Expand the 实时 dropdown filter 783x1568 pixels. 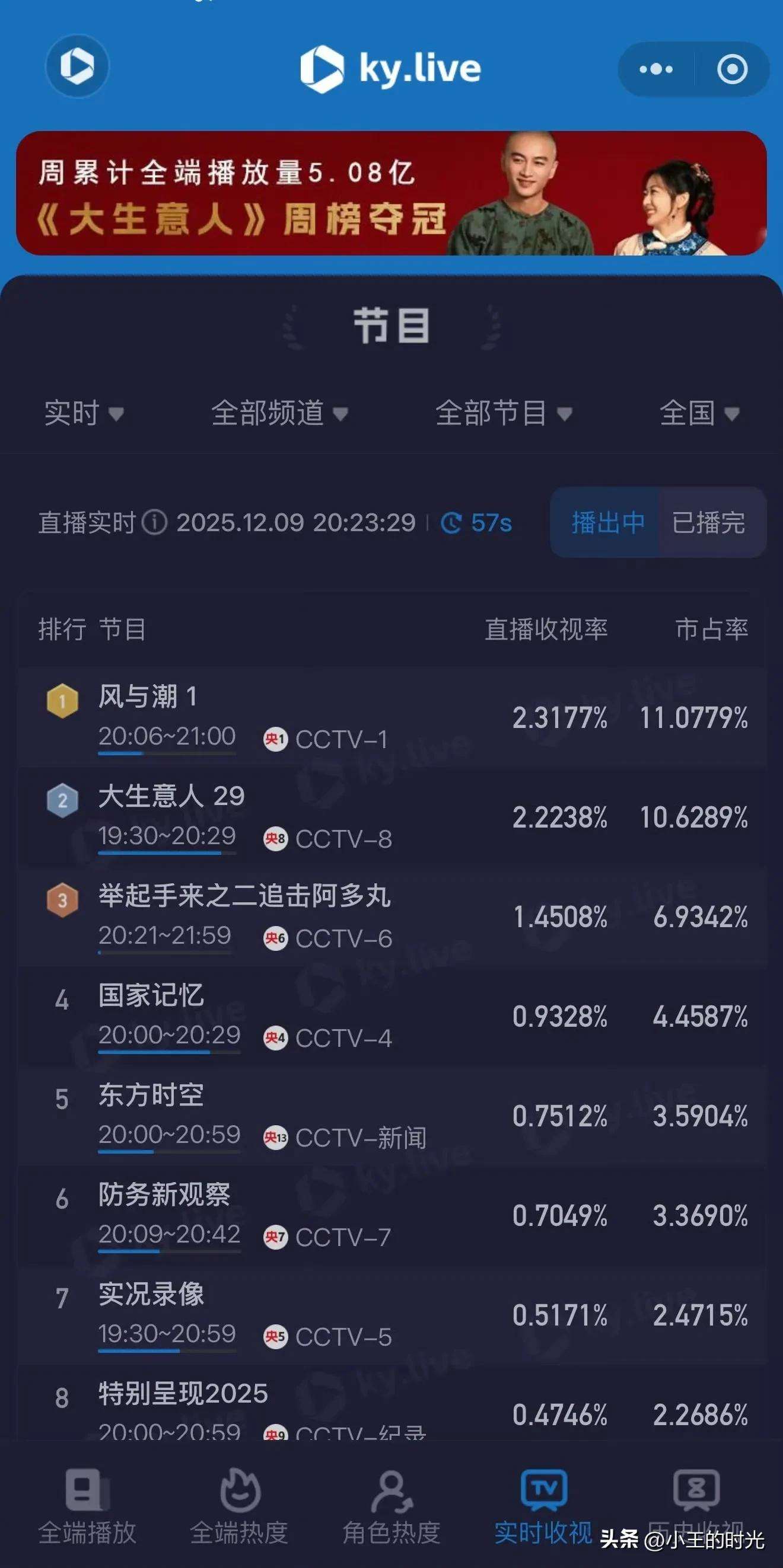point(84,413)
